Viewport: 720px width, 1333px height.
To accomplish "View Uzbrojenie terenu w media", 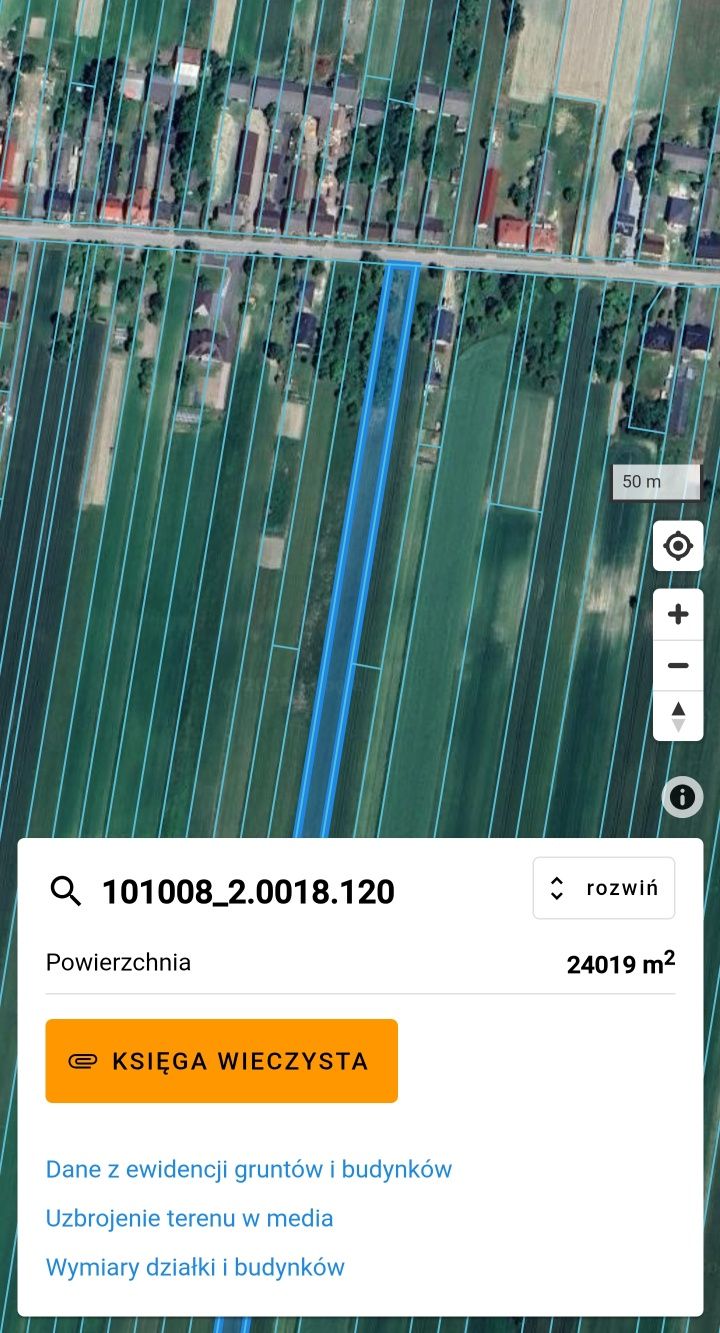I will (189, 1218).
